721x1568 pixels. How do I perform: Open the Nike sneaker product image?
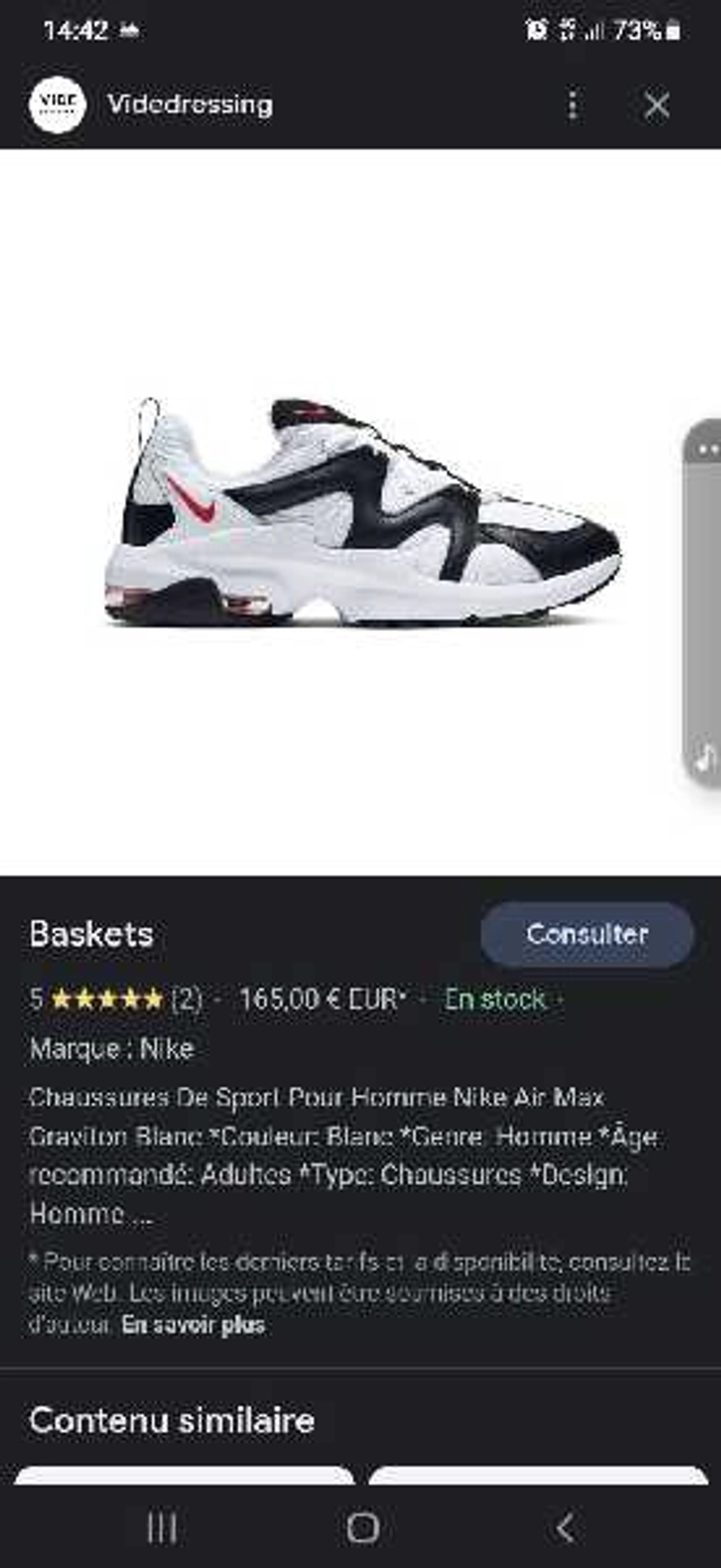[x=360, y=512]
